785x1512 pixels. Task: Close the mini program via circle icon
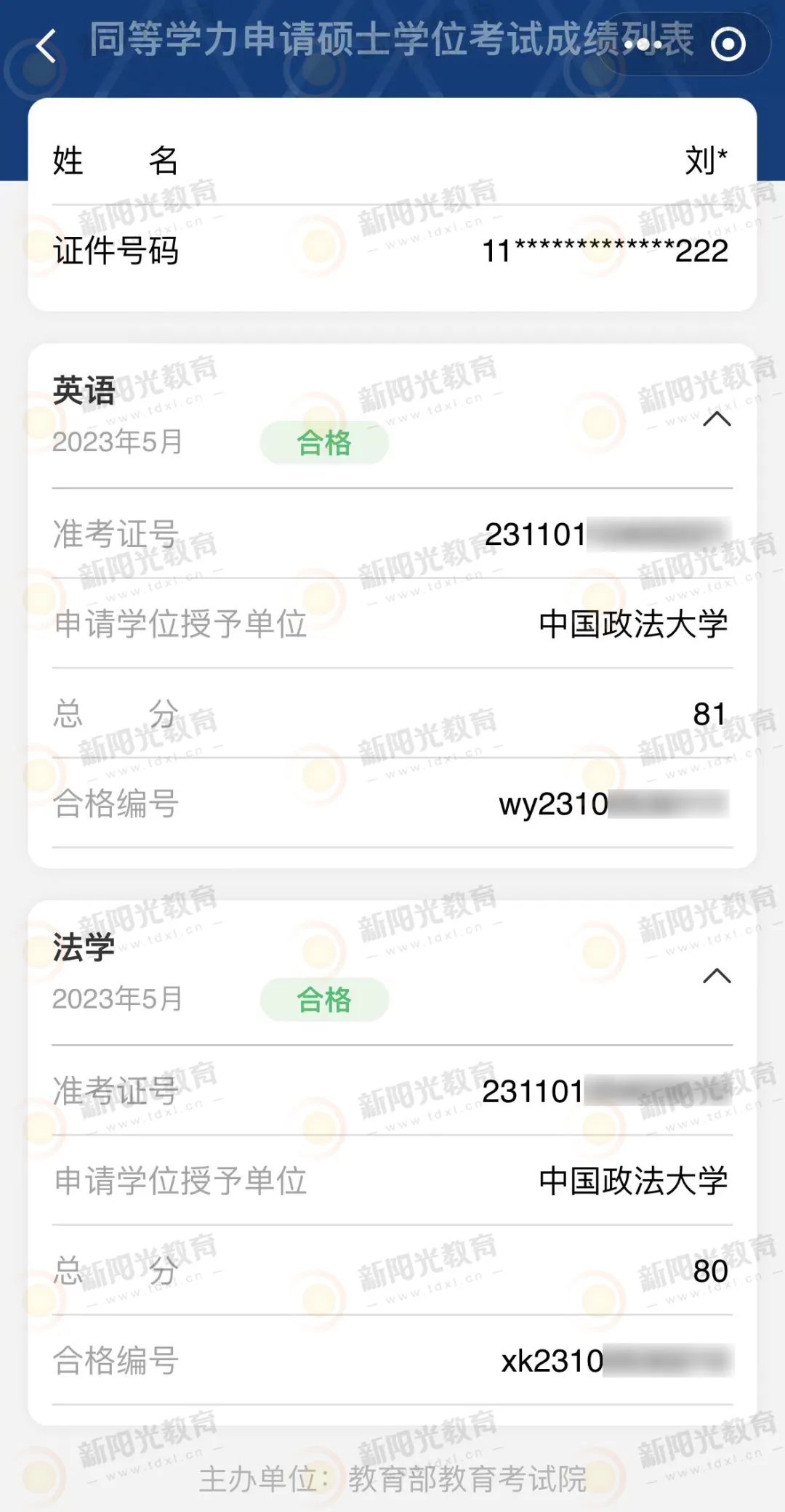728,45
